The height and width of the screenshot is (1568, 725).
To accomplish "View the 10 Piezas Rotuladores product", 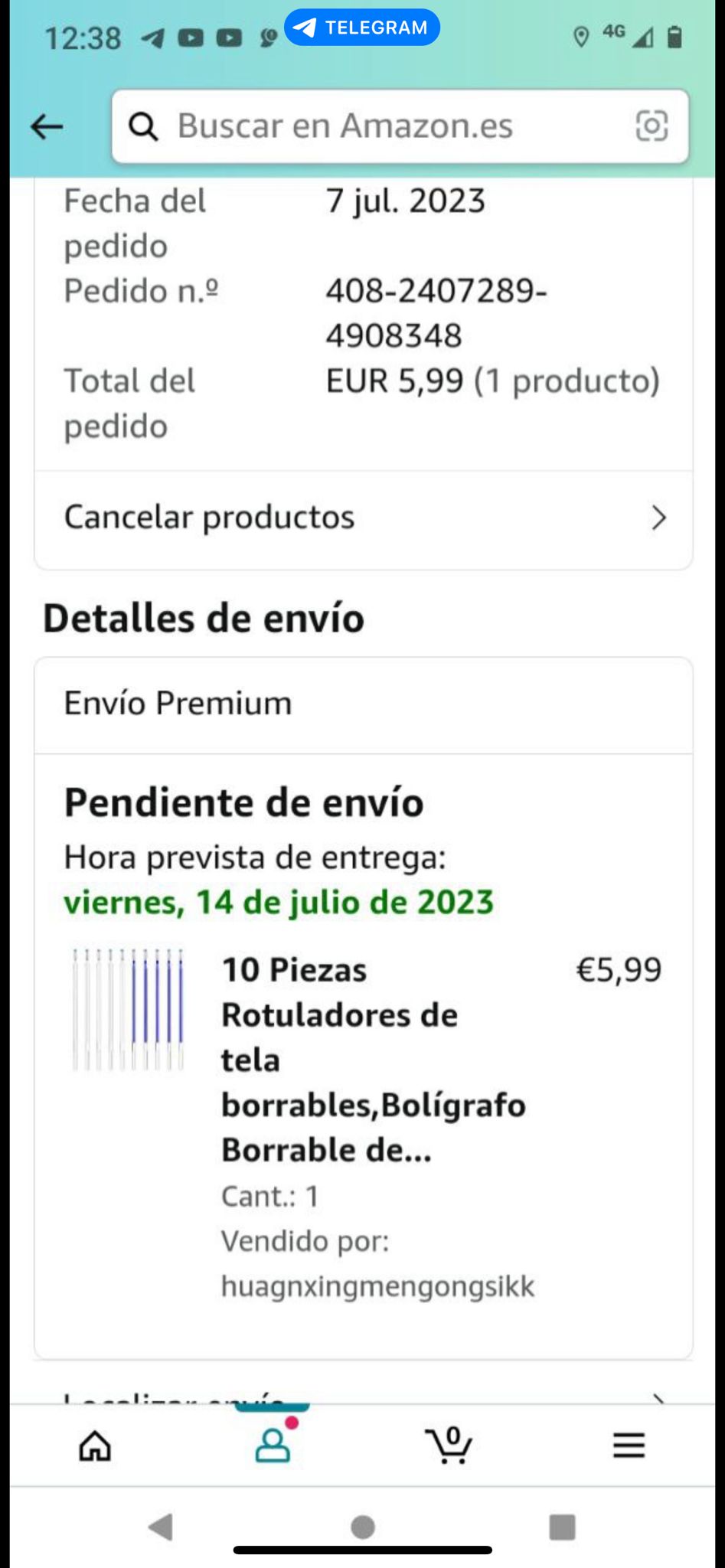I will pyautogui.click(x=373, y=1060).
